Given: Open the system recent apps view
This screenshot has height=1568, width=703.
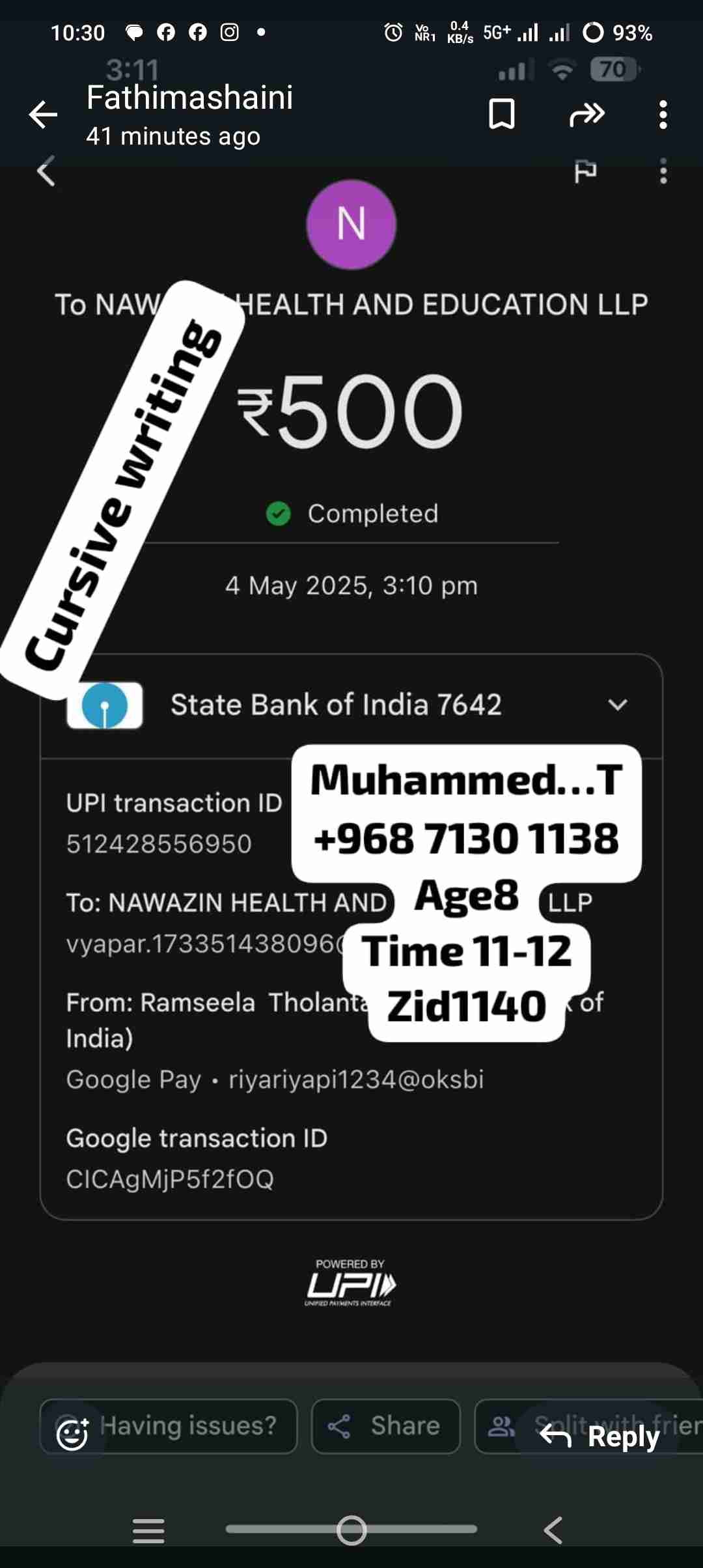Looking at the screenshot, I should click(x=148, y=1530).
